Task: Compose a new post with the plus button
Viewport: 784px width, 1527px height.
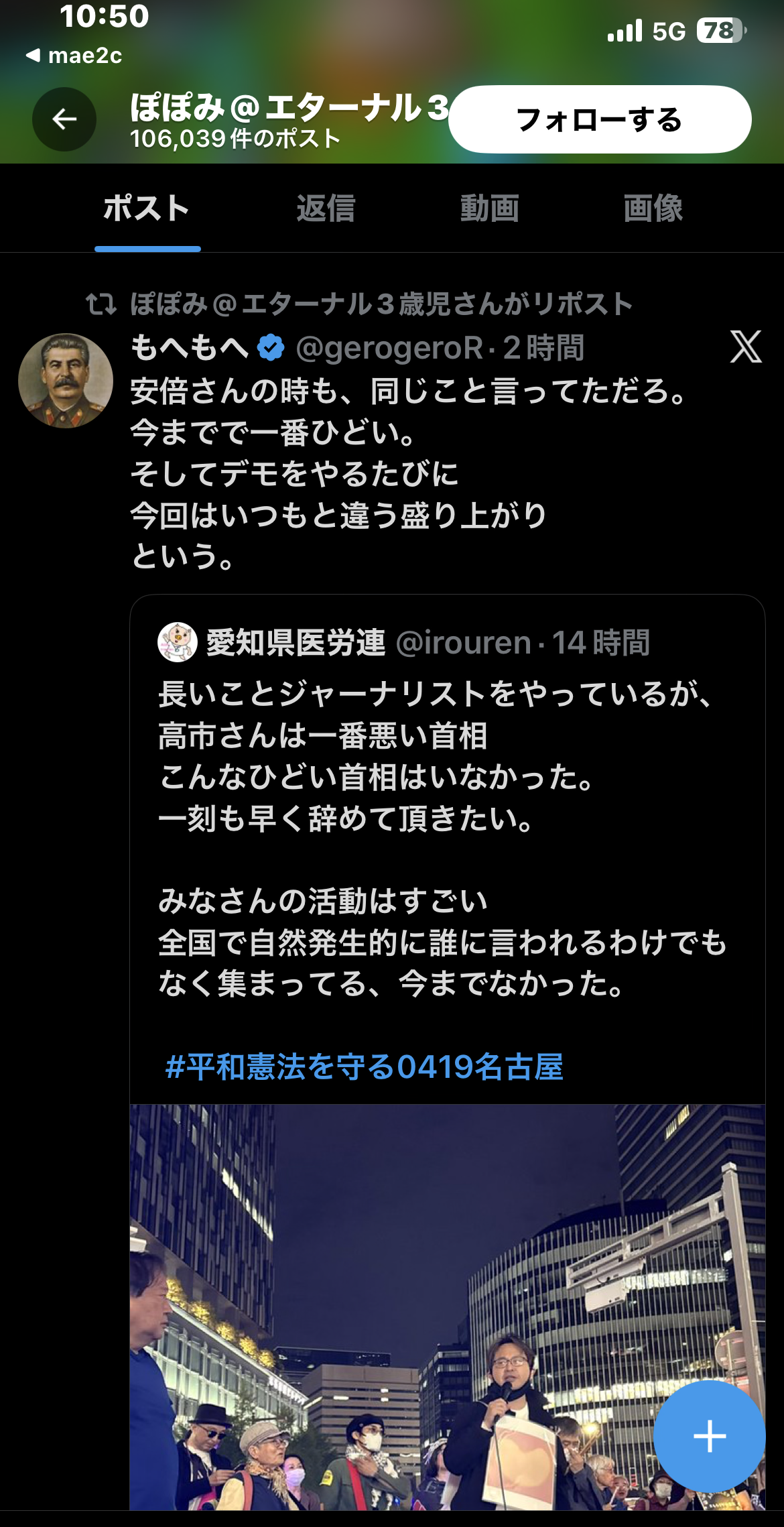Action: [709, 1436]
